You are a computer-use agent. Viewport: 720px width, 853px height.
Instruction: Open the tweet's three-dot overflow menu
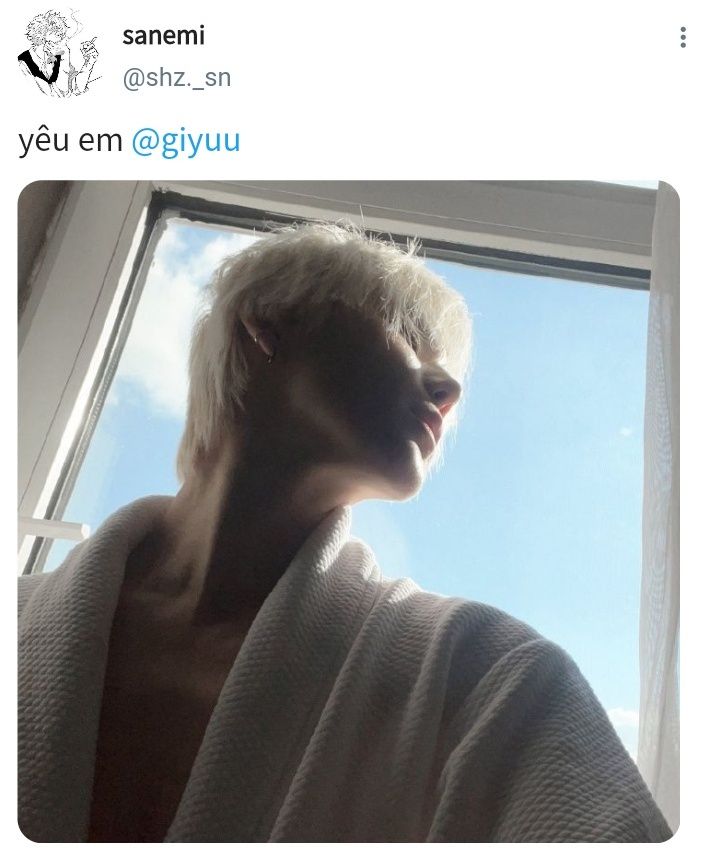pos(683,38)
